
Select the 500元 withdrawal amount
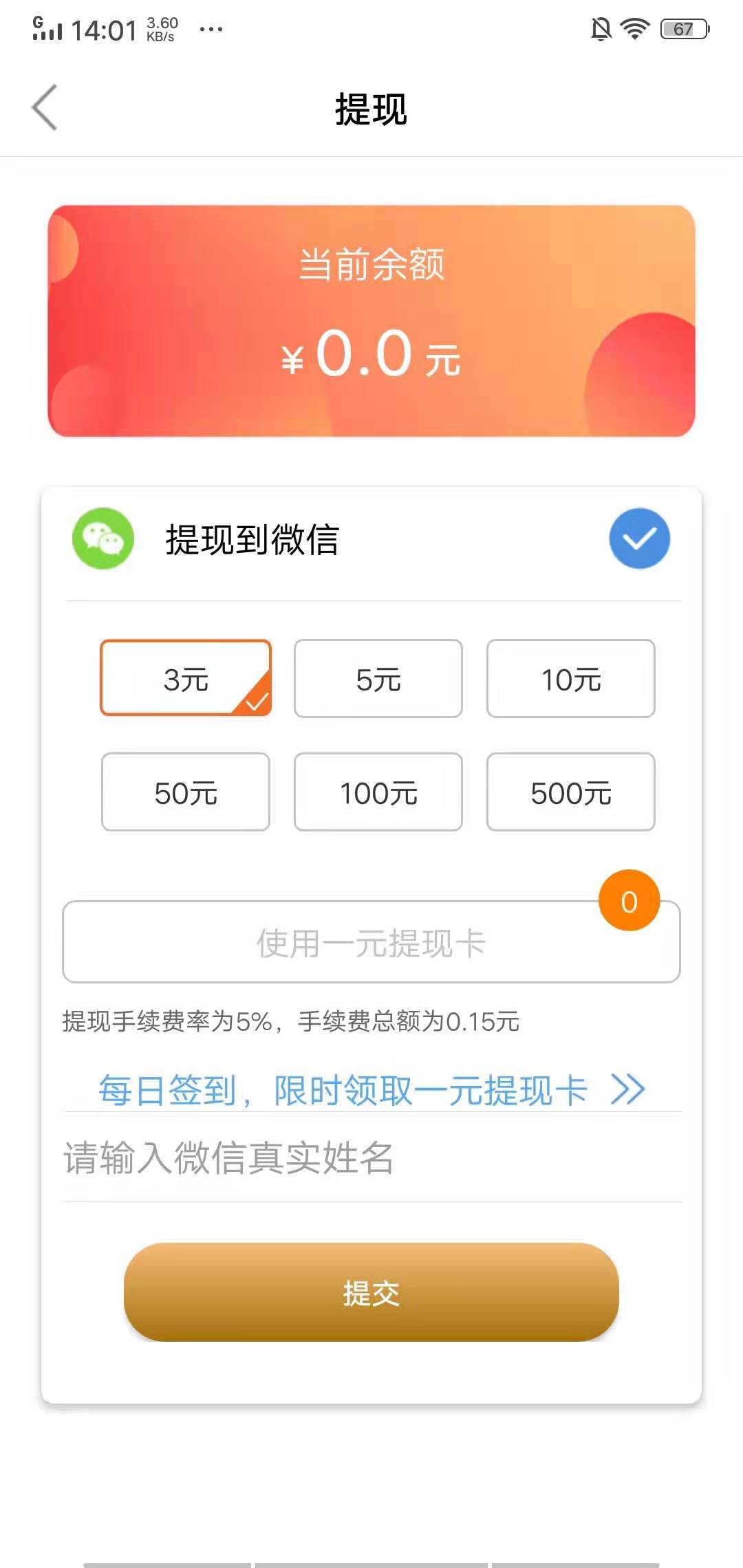click(571, 792)
